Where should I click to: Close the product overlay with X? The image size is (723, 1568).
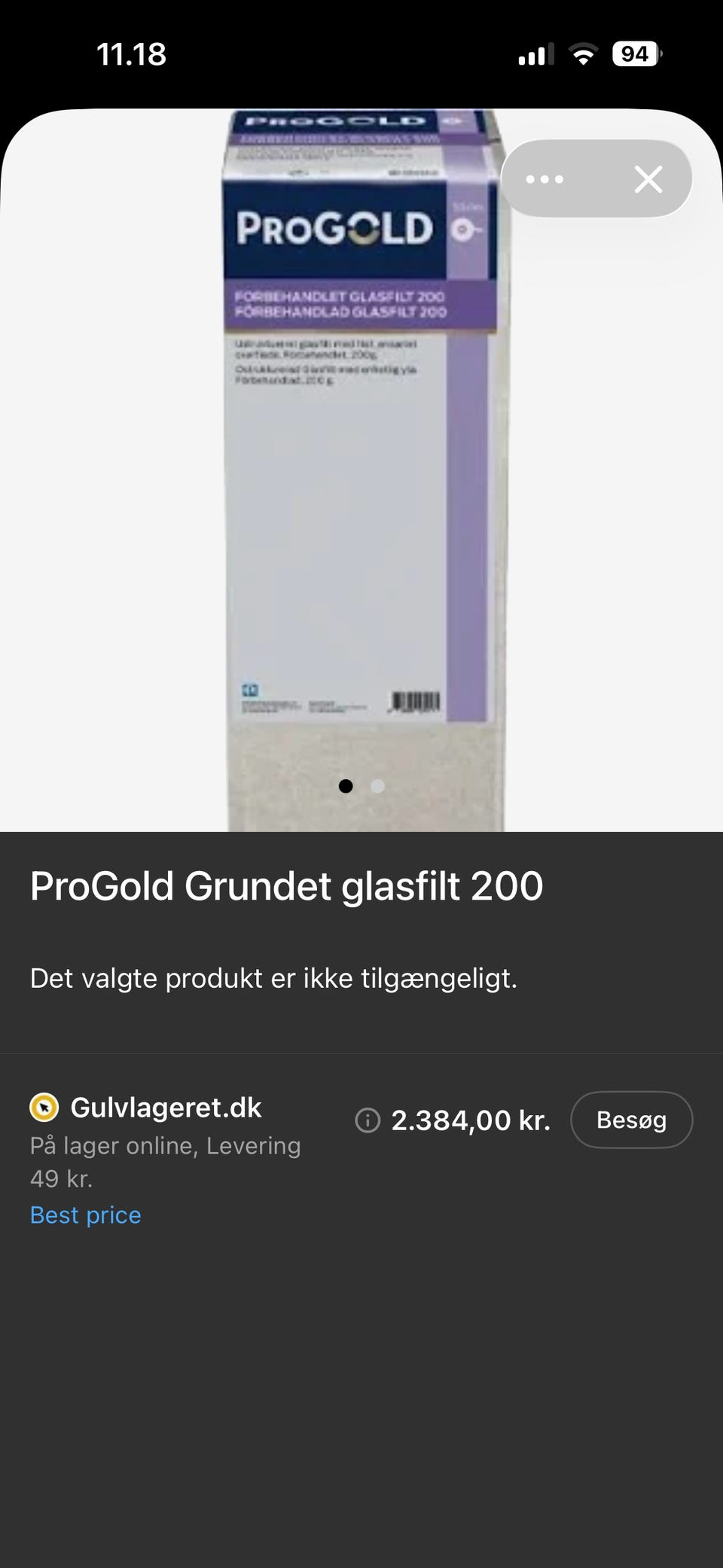[648, 179]
